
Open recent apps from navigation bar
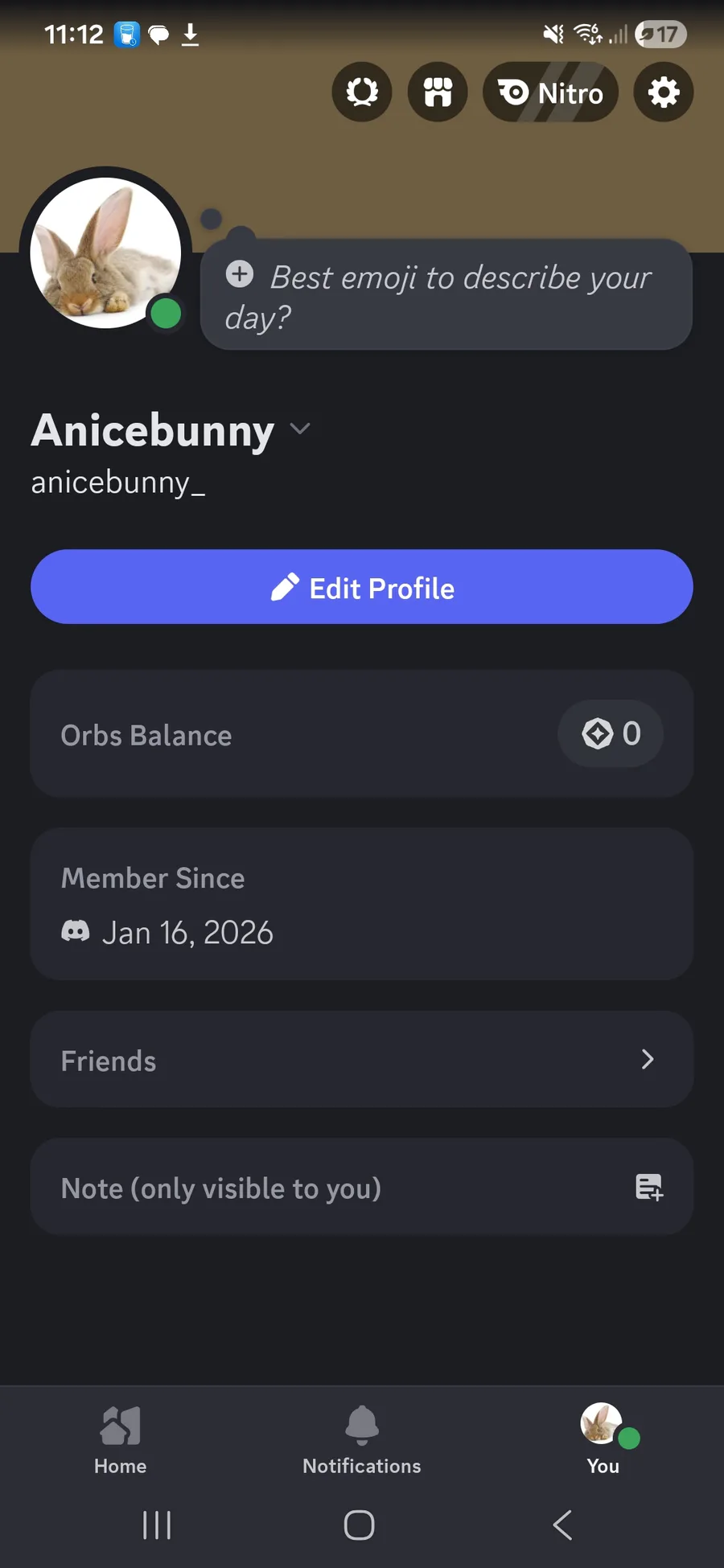pos(157,1525)
